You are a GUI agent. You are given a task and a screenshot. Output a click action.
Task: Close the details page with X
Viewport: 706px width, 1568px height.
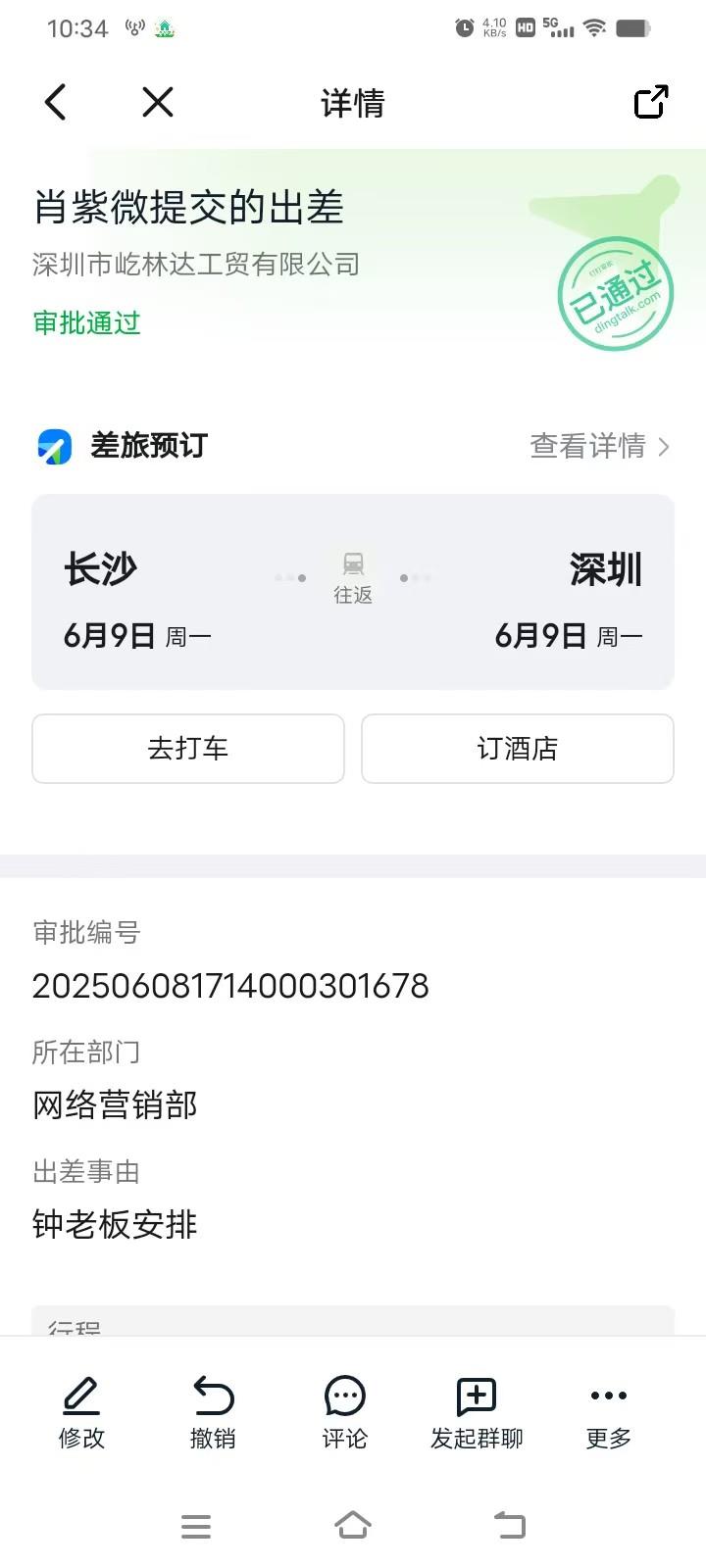coord(157,102)
